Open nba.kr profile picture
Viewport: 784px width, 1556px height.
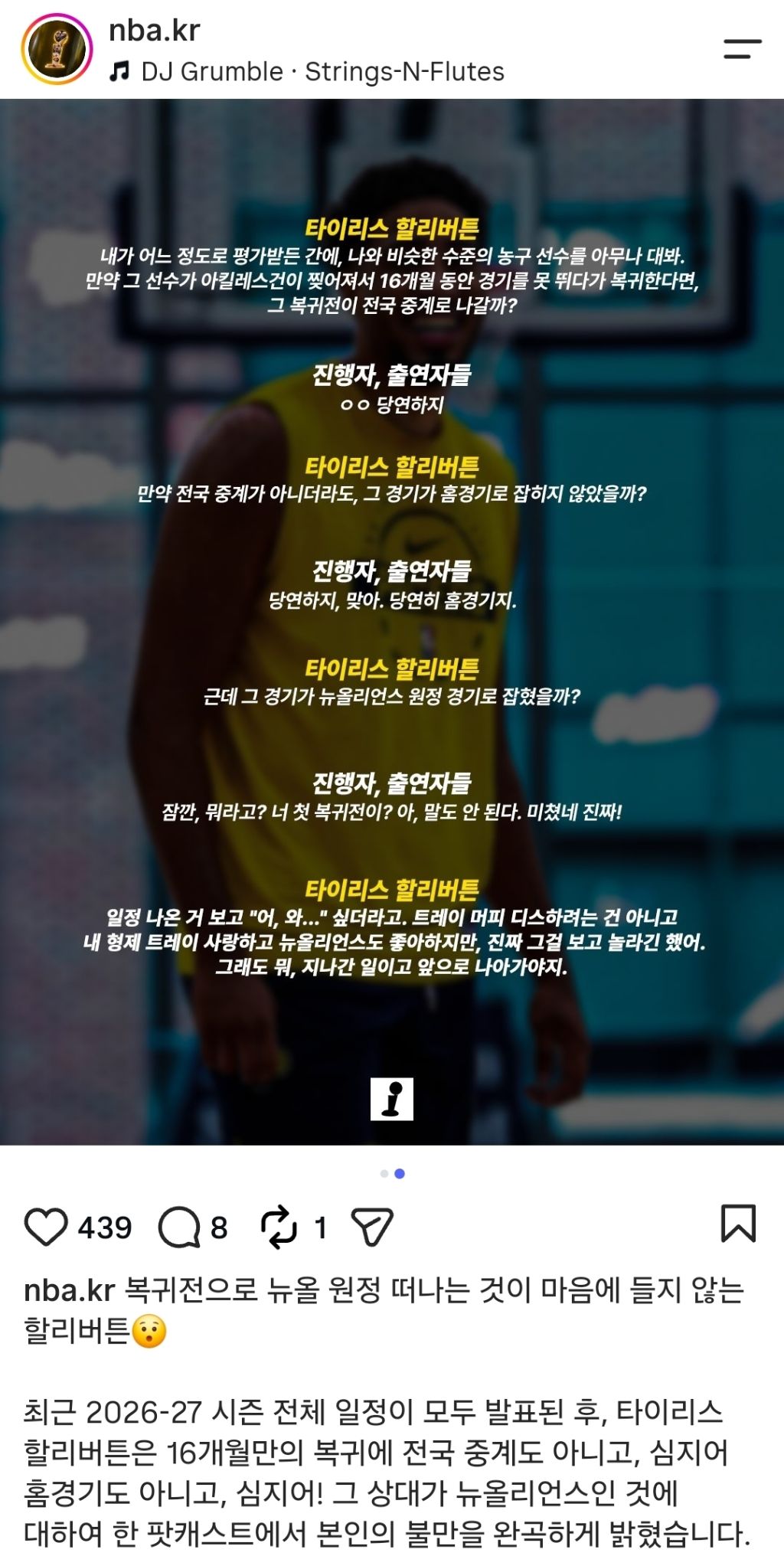57,49
